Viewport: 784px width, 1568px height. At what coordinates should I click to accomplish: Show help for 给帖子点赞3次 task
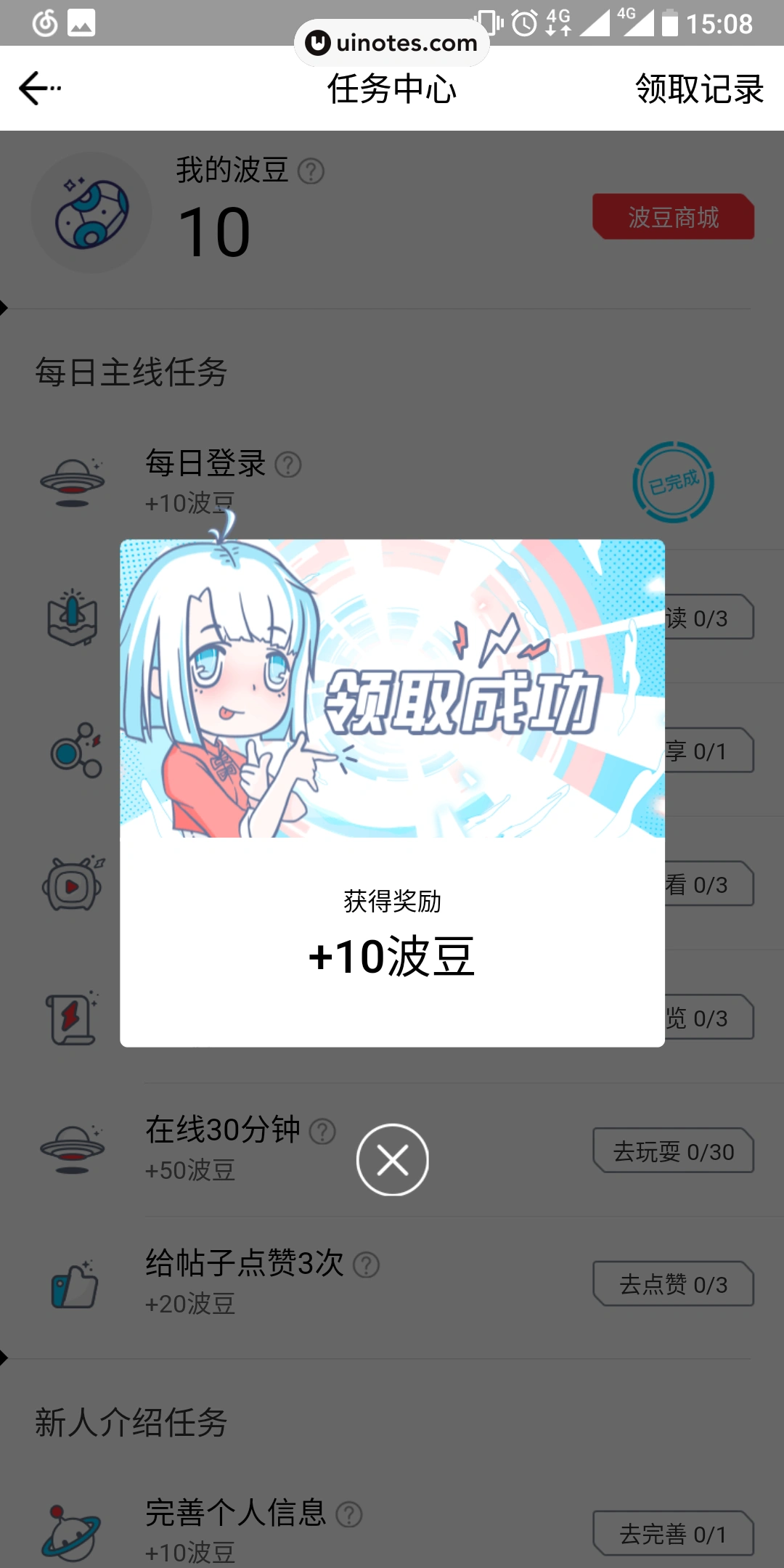point(366,1265)
